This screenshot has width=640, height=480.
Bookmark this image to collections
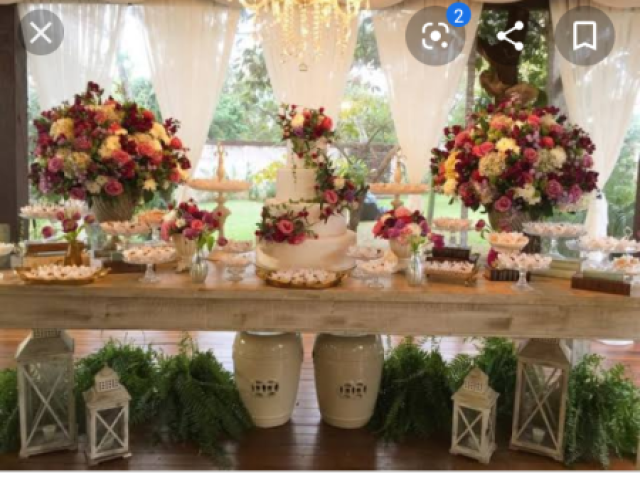pos(584,36)
